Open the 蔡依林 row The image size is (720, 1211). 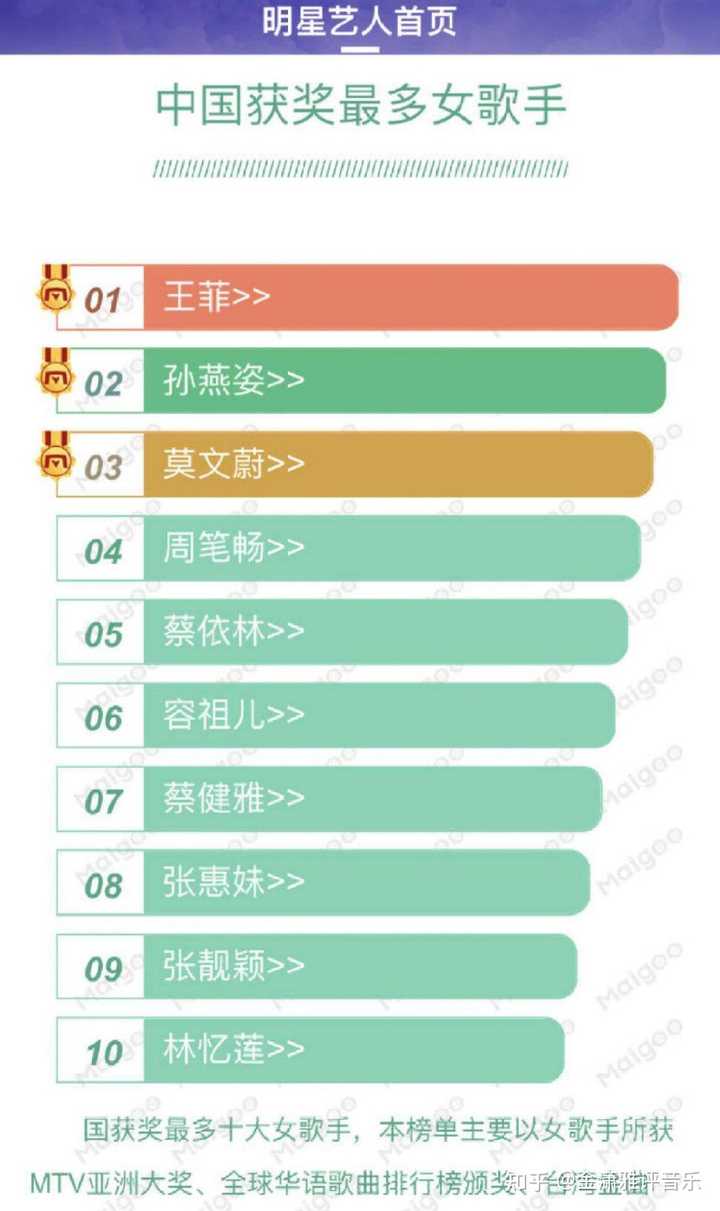coord(342,631)
